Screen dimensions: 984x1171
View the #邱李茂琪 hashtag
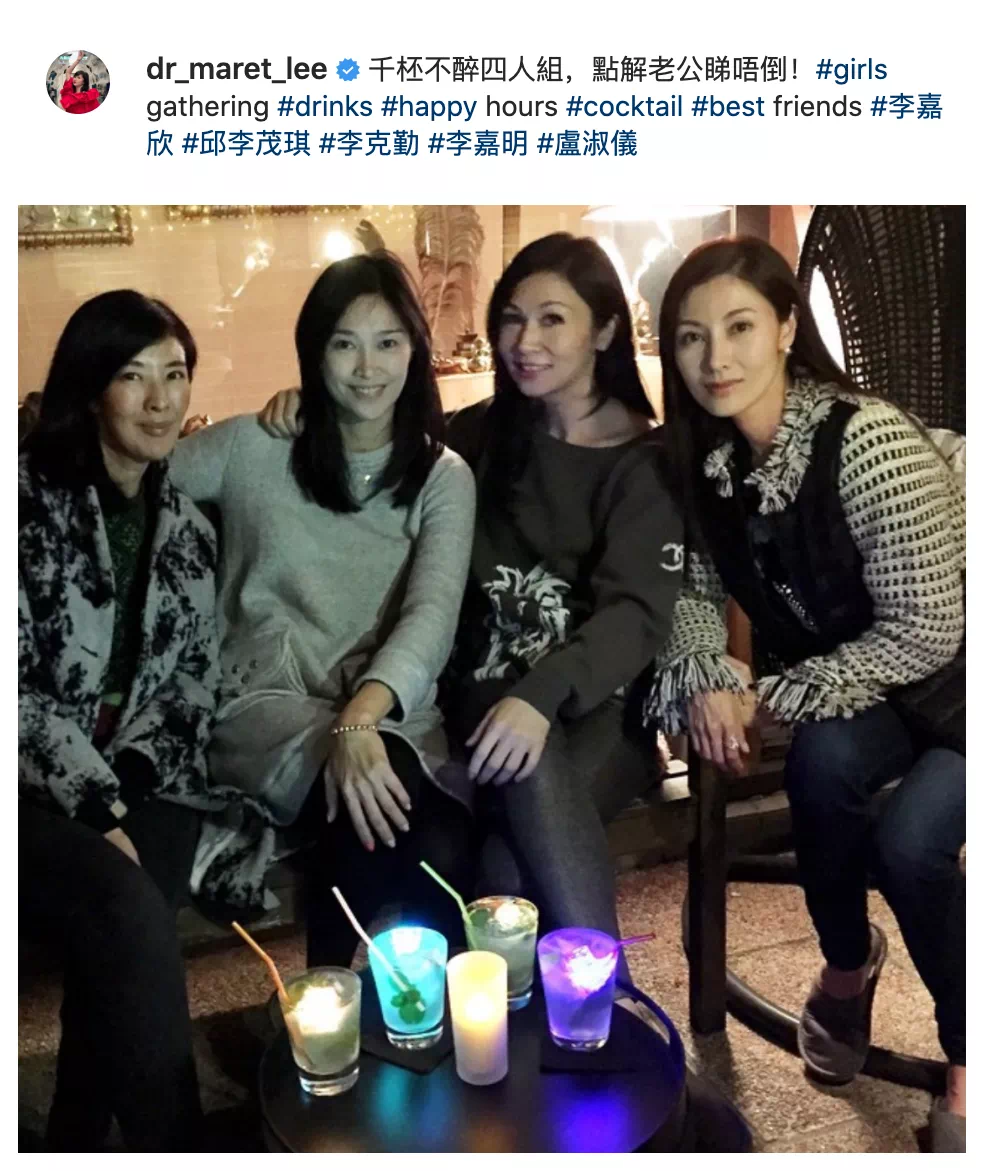tap(246, 144)
